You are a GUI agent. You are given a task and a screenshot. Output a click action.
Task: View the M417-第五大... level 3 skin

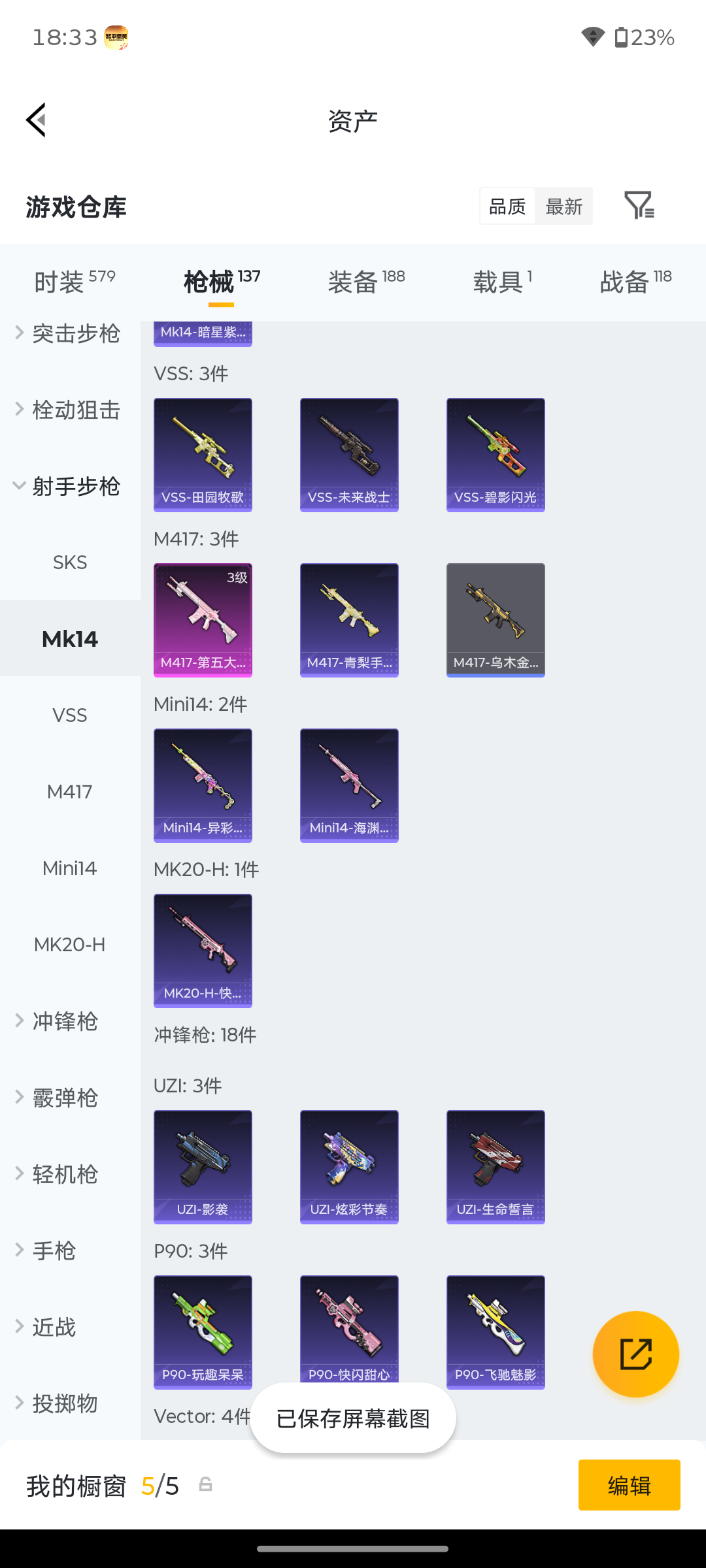[x=203, y=620]
